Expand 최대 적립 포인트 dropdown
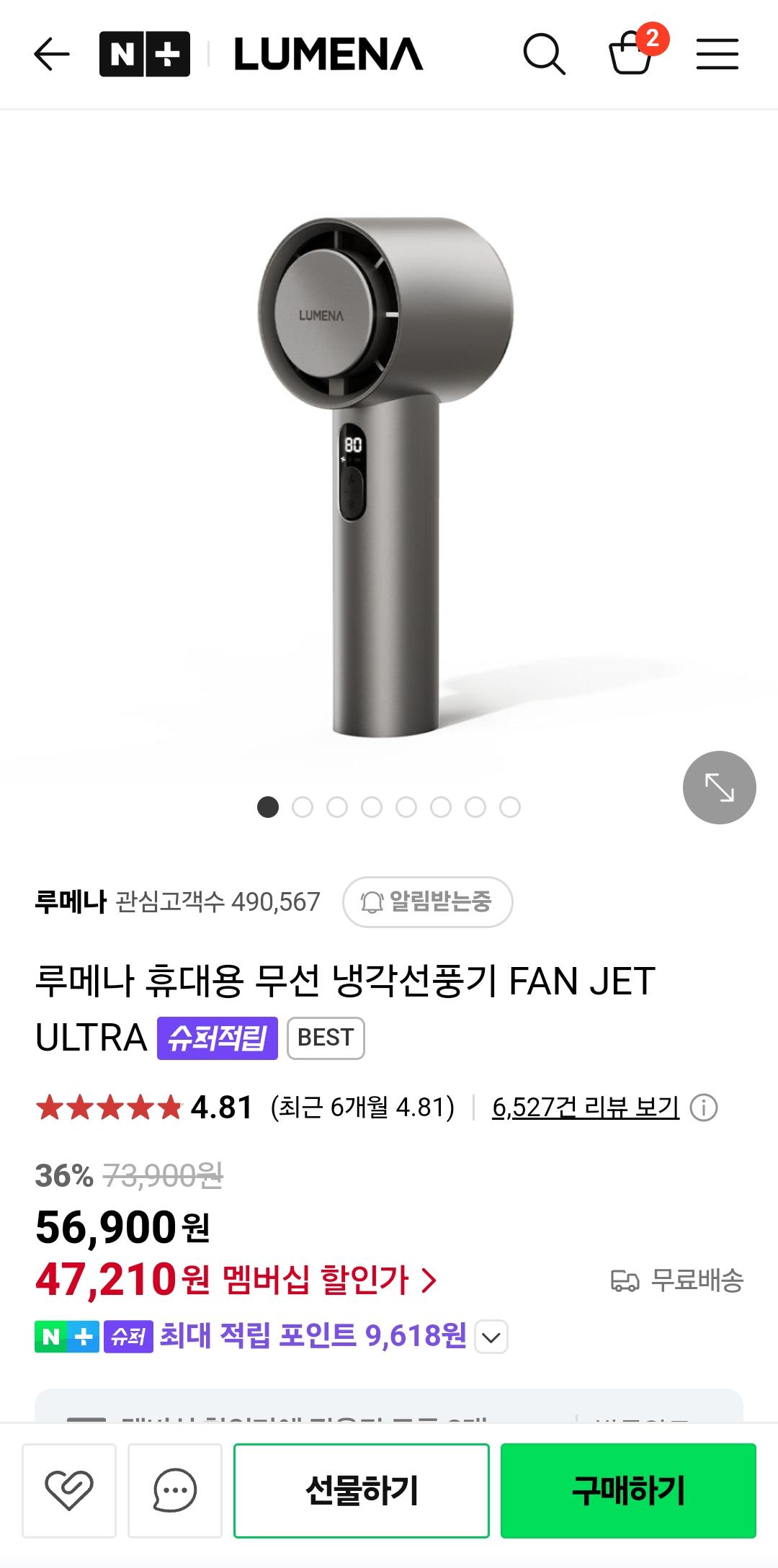Screen dimensions: 778x1568 click(x=491, y=1337)
